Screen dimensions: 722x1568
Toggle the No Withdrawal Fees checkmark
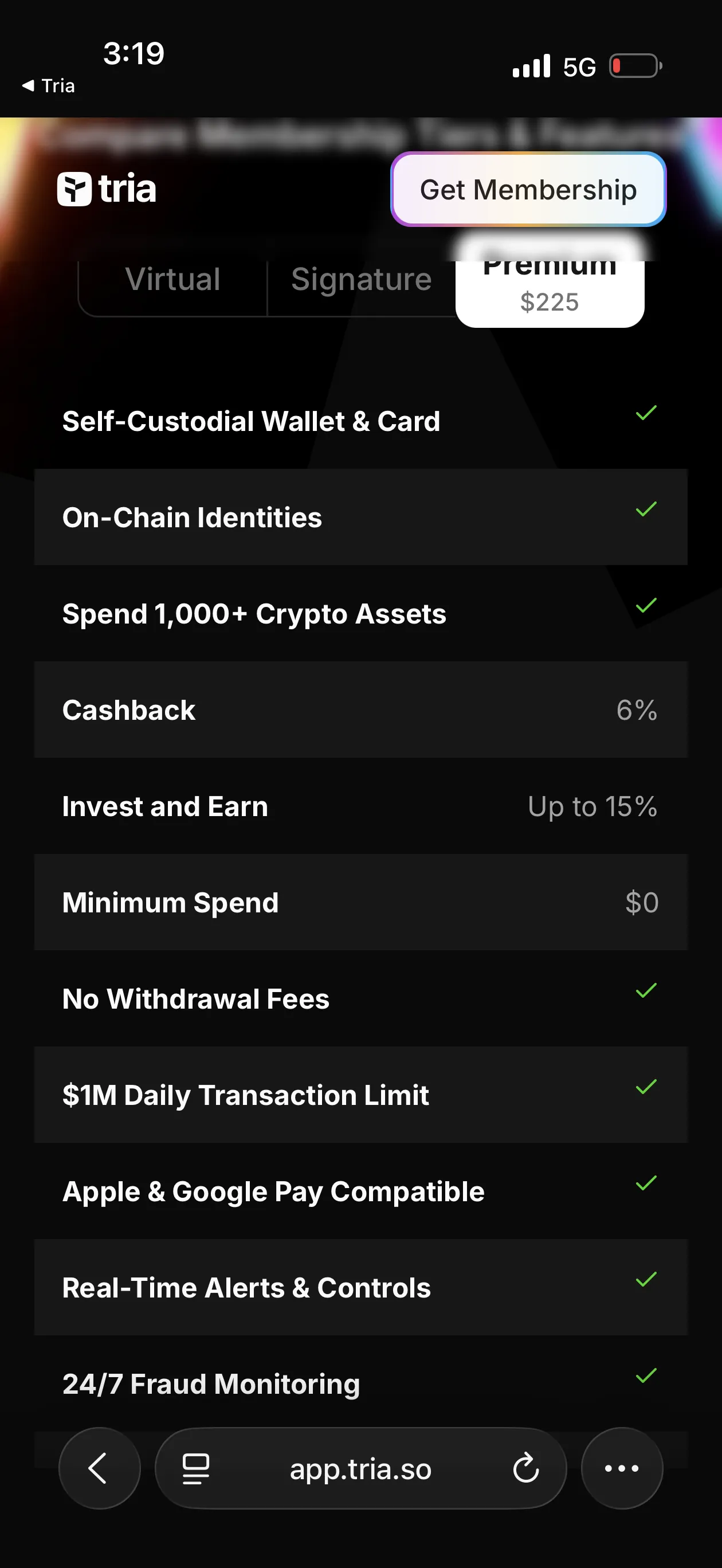(646, 991)
